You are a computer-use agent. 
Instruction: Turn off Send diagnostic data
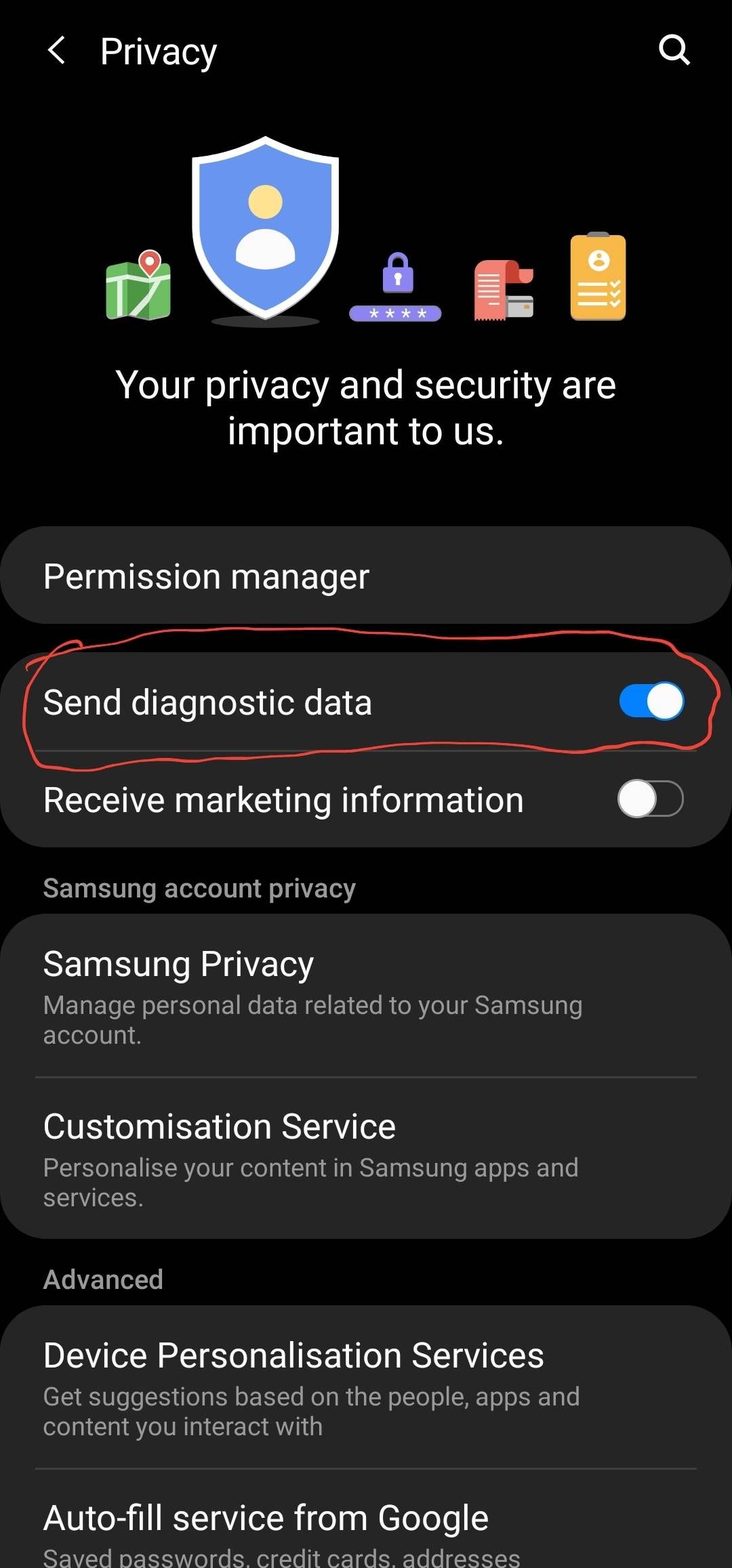(x=651, y=702)
